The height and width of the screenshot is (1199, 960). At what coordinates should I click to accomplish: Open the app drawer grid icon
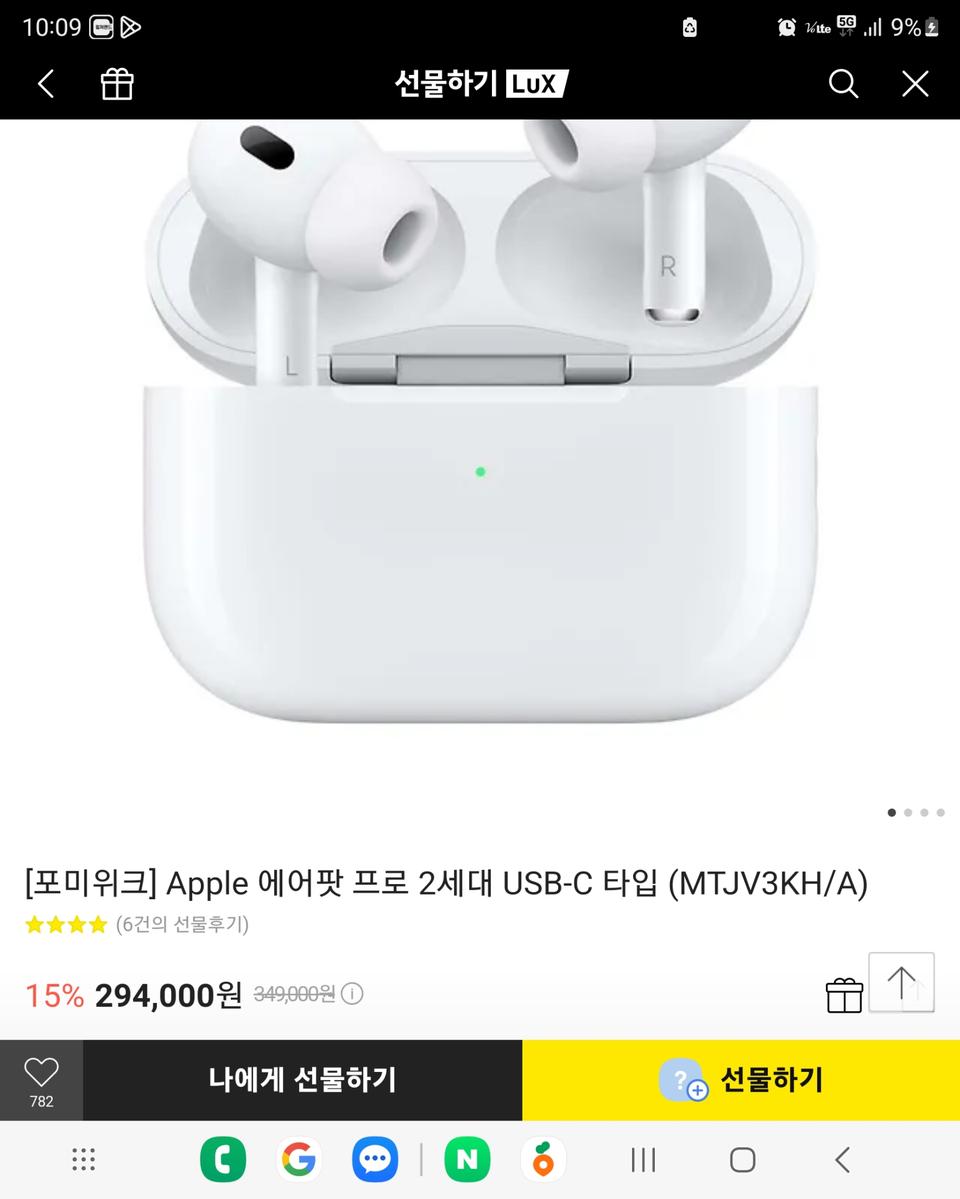(84, 1159)
